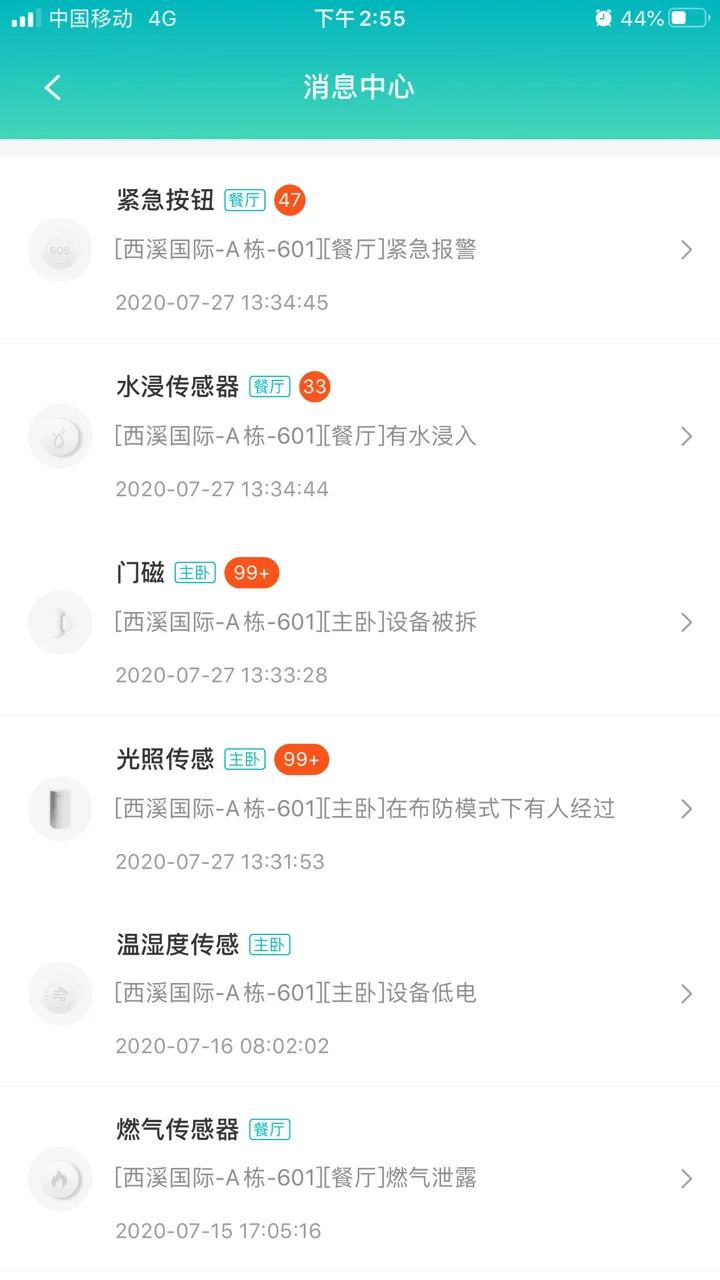Go back from 消息中心
The height and width of the screenshot is (1280, 720).
[53, 88]
